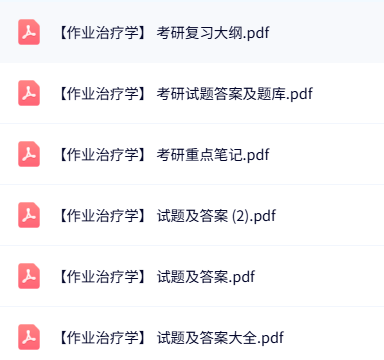The width and height of the screenshot is (384, 360).
Task: Tap the 试题及答案.pdf file row
Action: [x=192, y=276]
